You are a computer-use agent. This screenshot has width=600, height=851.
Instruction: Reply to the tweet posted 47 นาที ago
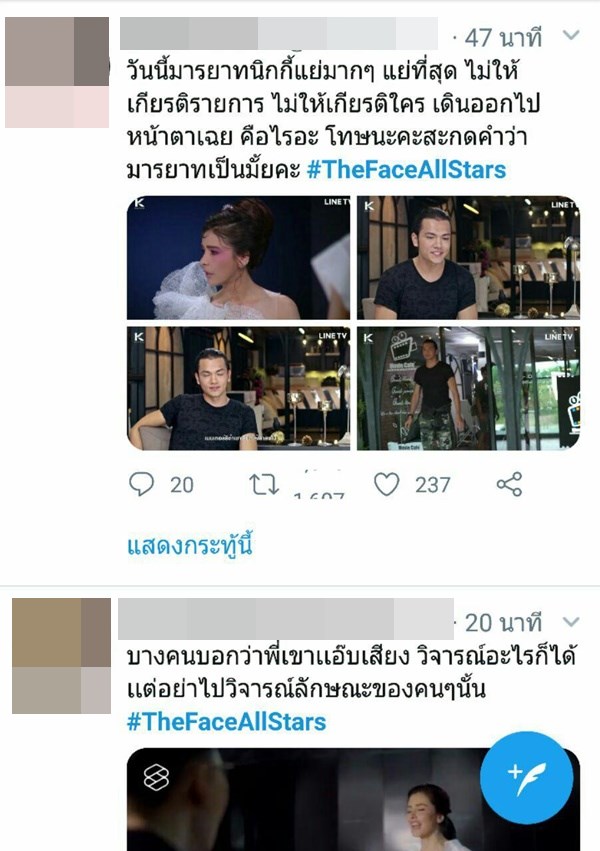click(143, 485)
